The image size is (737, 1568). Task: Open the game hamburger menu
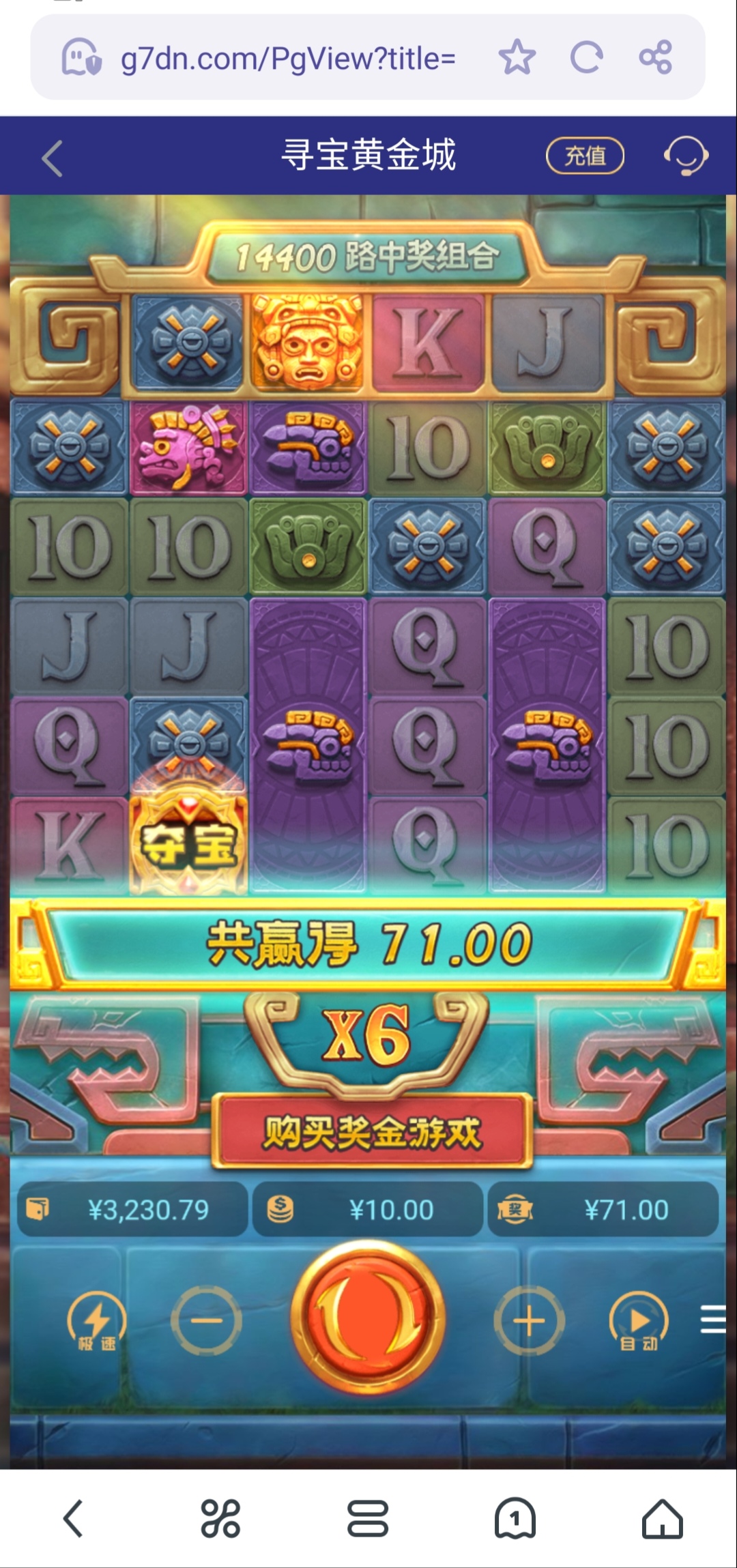(713, 1318)
